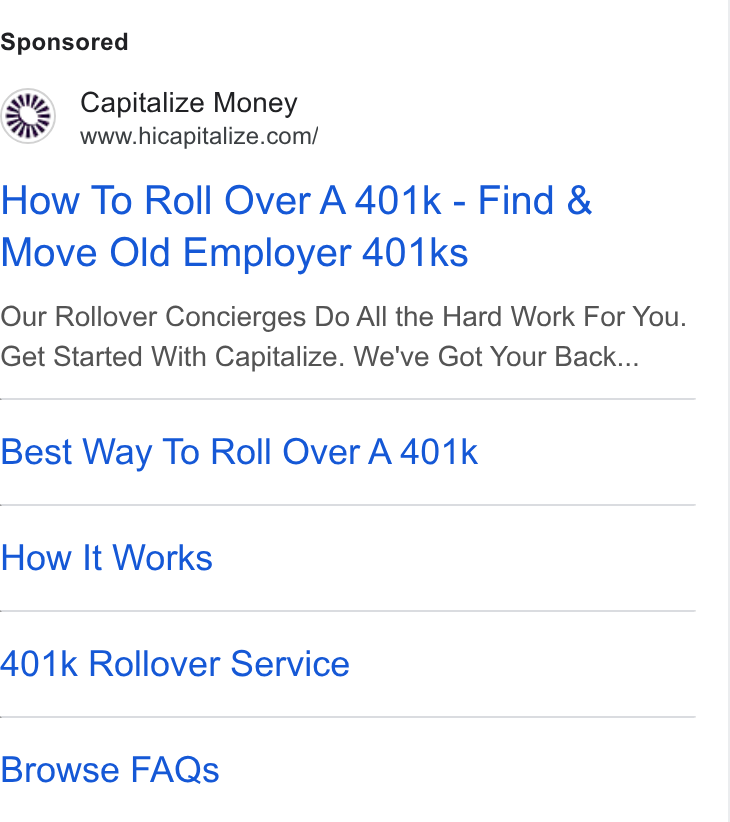
Task: Tap the Capitalize Money advertiser name
Action: (189, 103)
